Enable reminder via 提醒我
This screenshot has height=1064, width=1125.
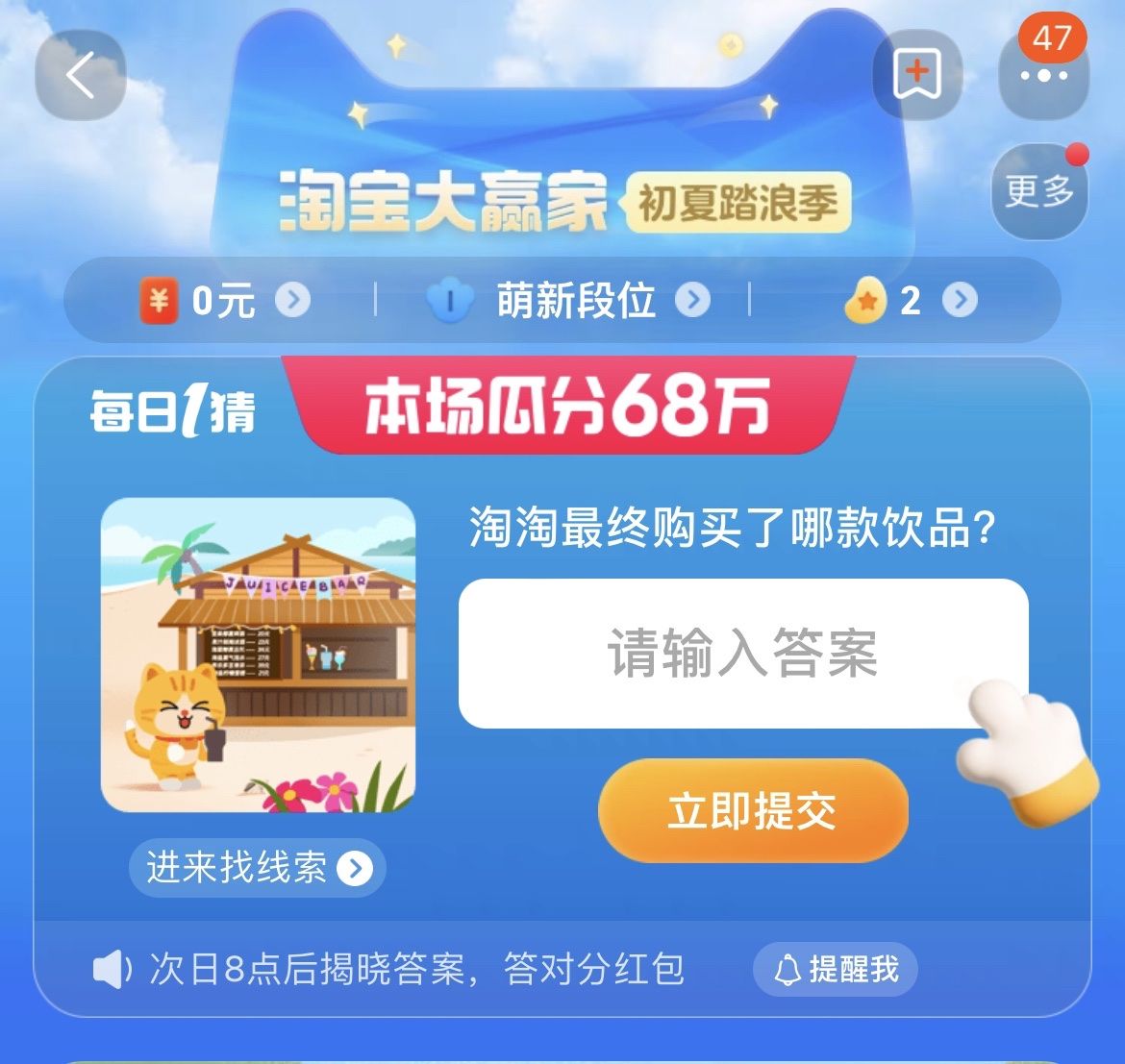(835, 969)
